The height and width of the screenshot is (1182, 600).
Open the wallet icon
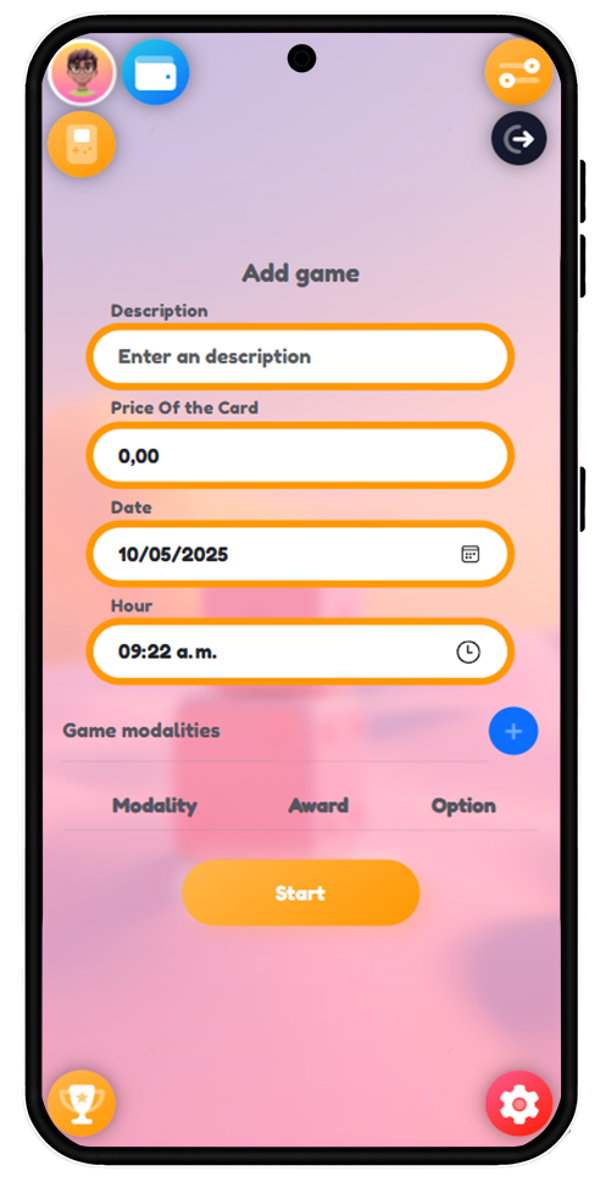tap(155, 72)
